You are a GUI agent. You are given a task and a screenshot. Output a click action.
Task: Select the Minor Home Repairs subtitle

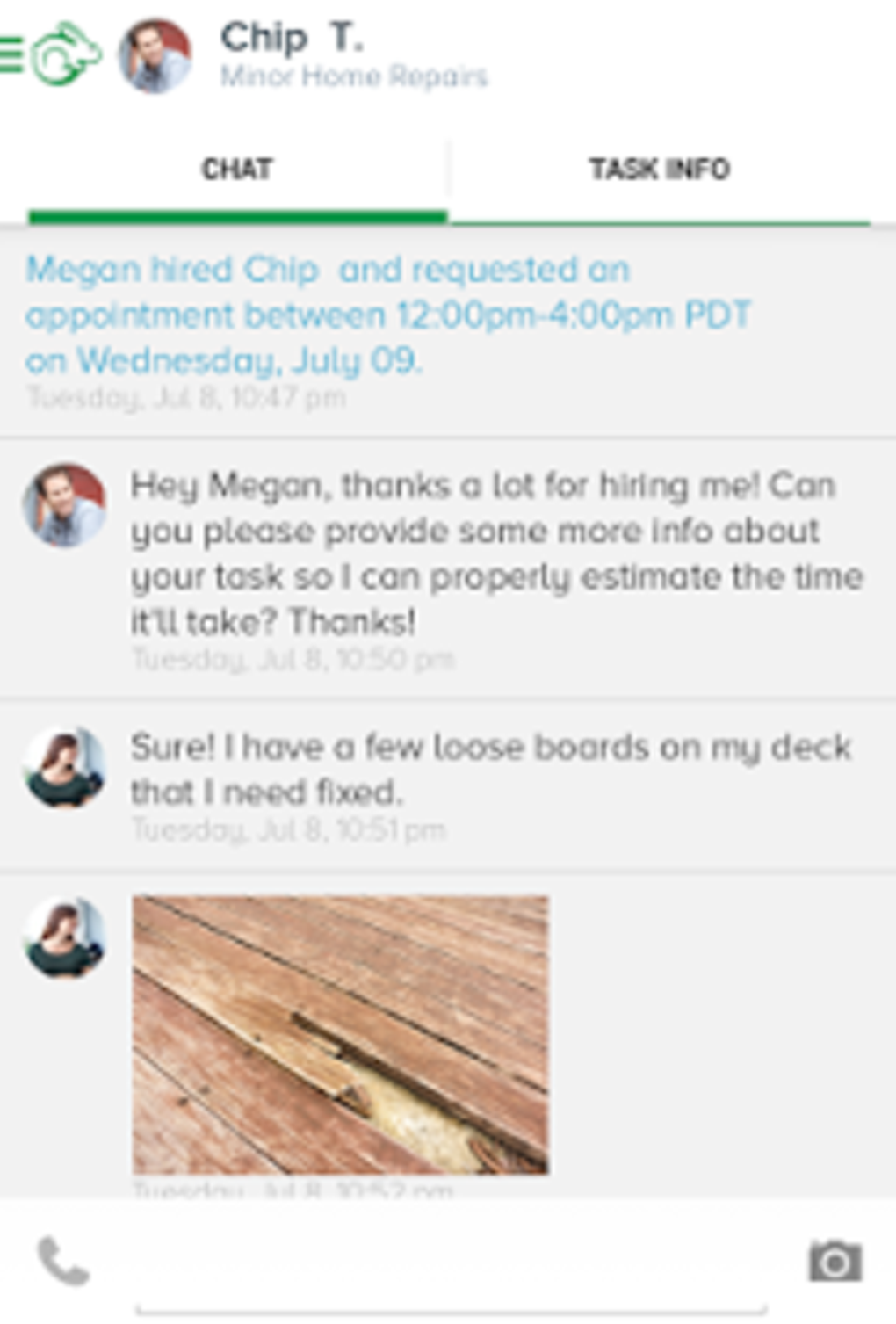click(353, 77)
